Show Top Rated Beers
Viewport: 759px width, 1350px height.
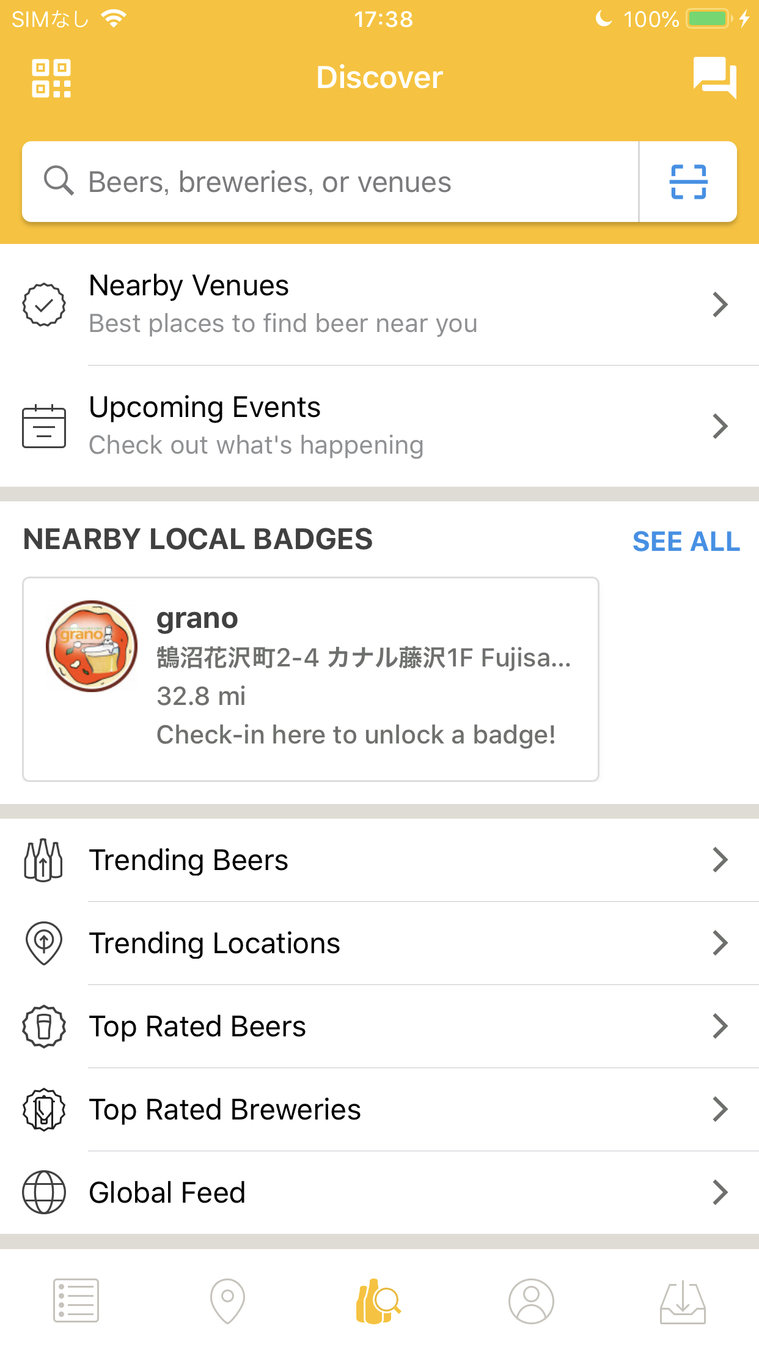point(379,1026)
